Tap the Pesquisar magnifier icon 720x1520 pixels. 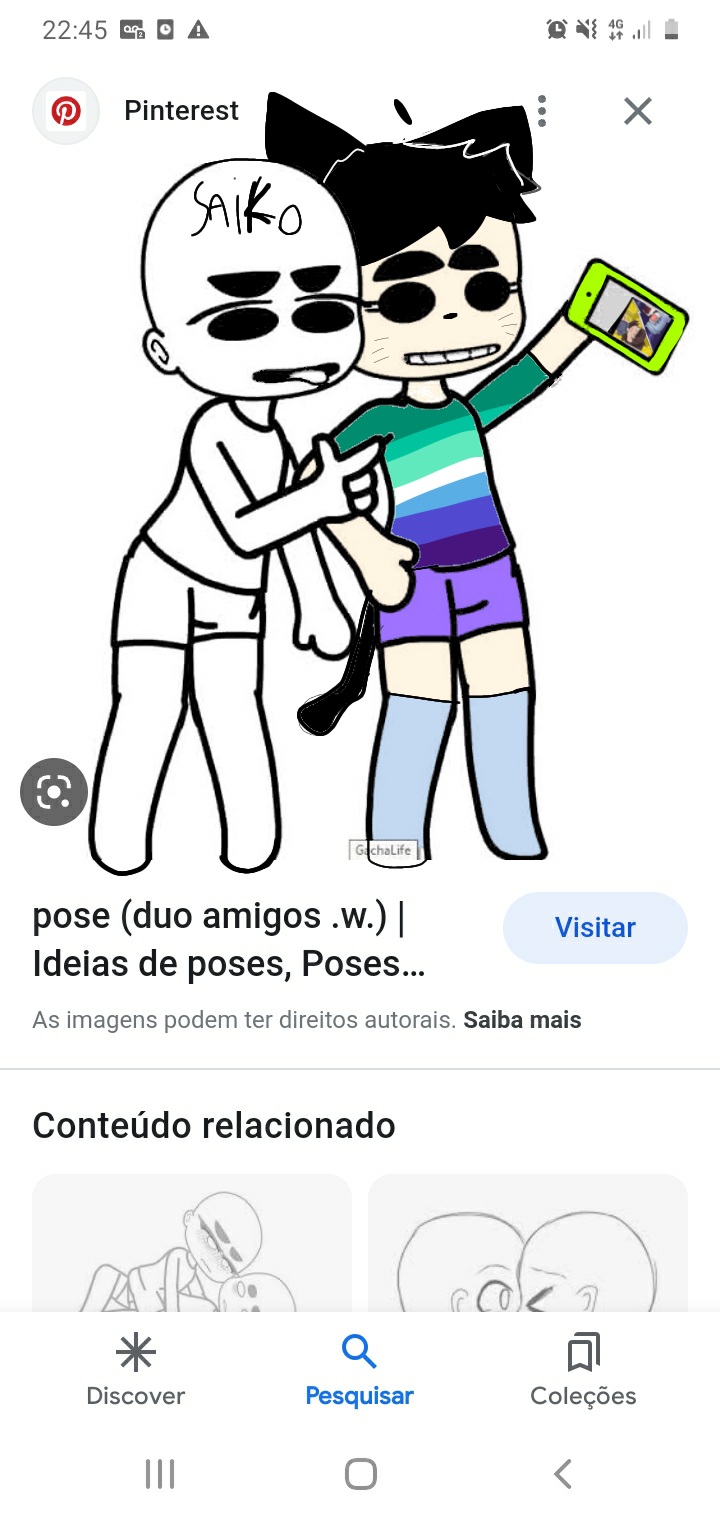click(x=359, y=1352)
